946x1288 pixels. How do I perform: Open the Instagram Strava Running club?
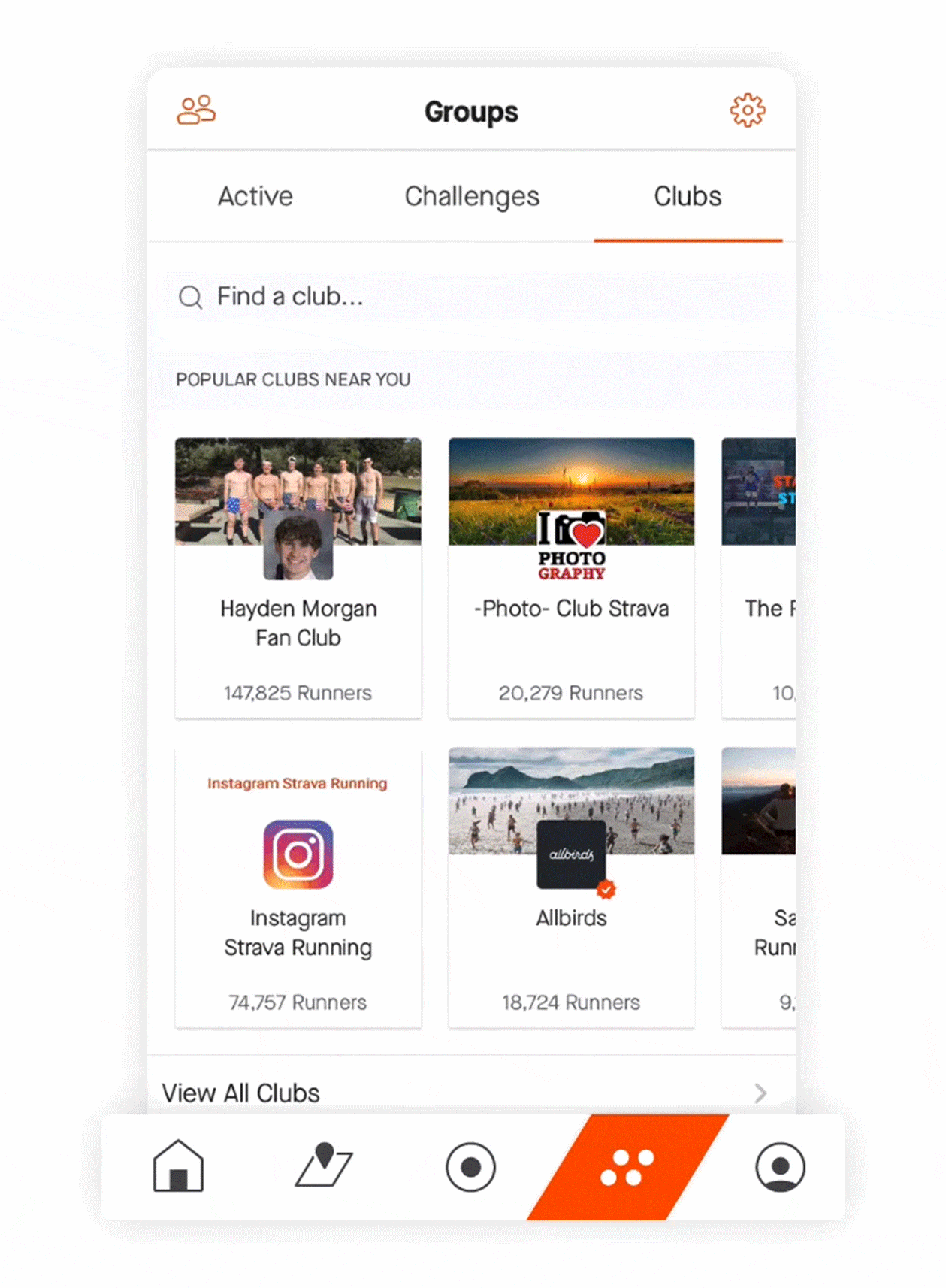(298, 887)
